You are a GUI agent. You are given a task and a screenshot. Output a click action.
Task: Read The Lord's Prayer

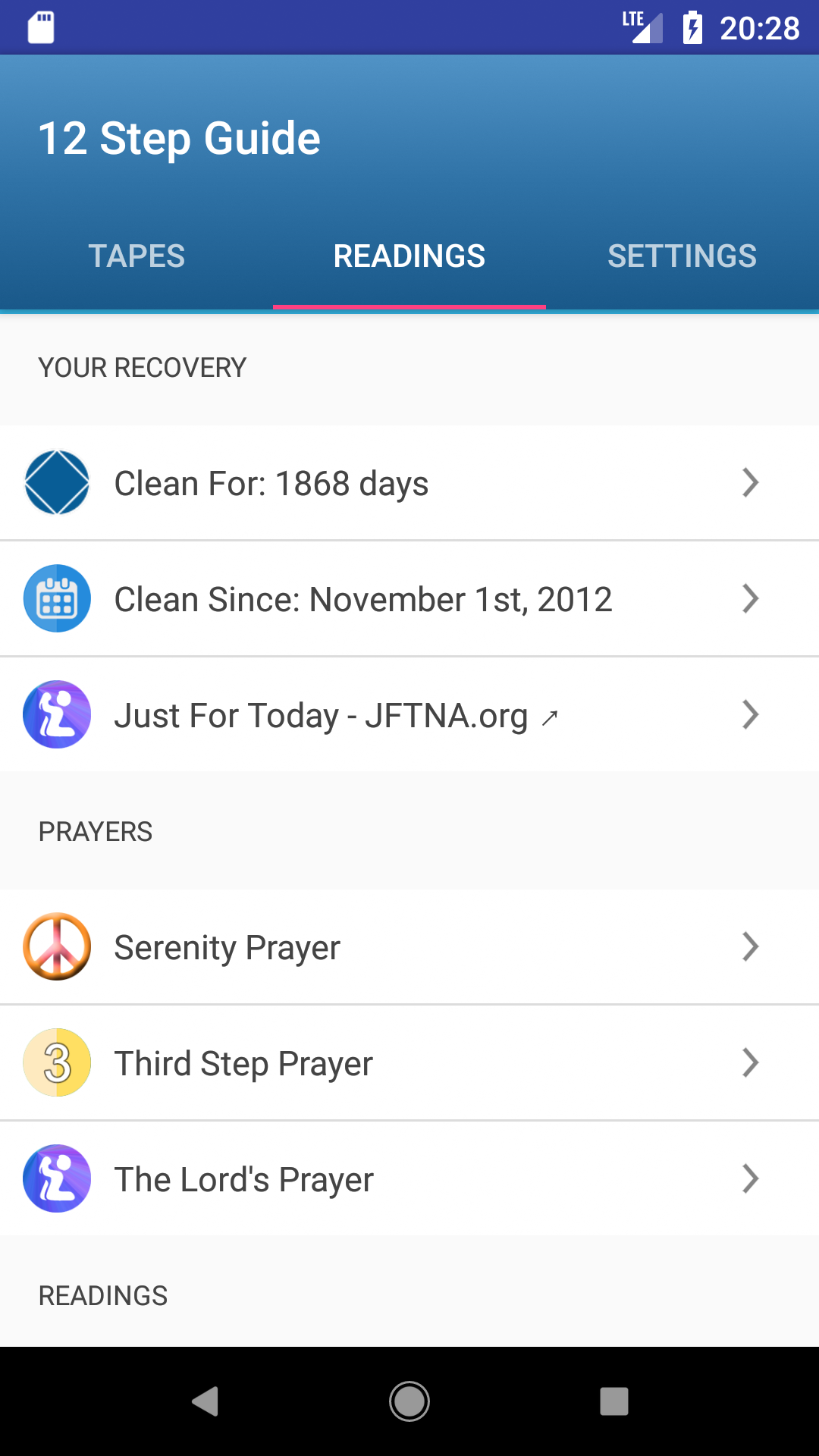coord(409,1178)
